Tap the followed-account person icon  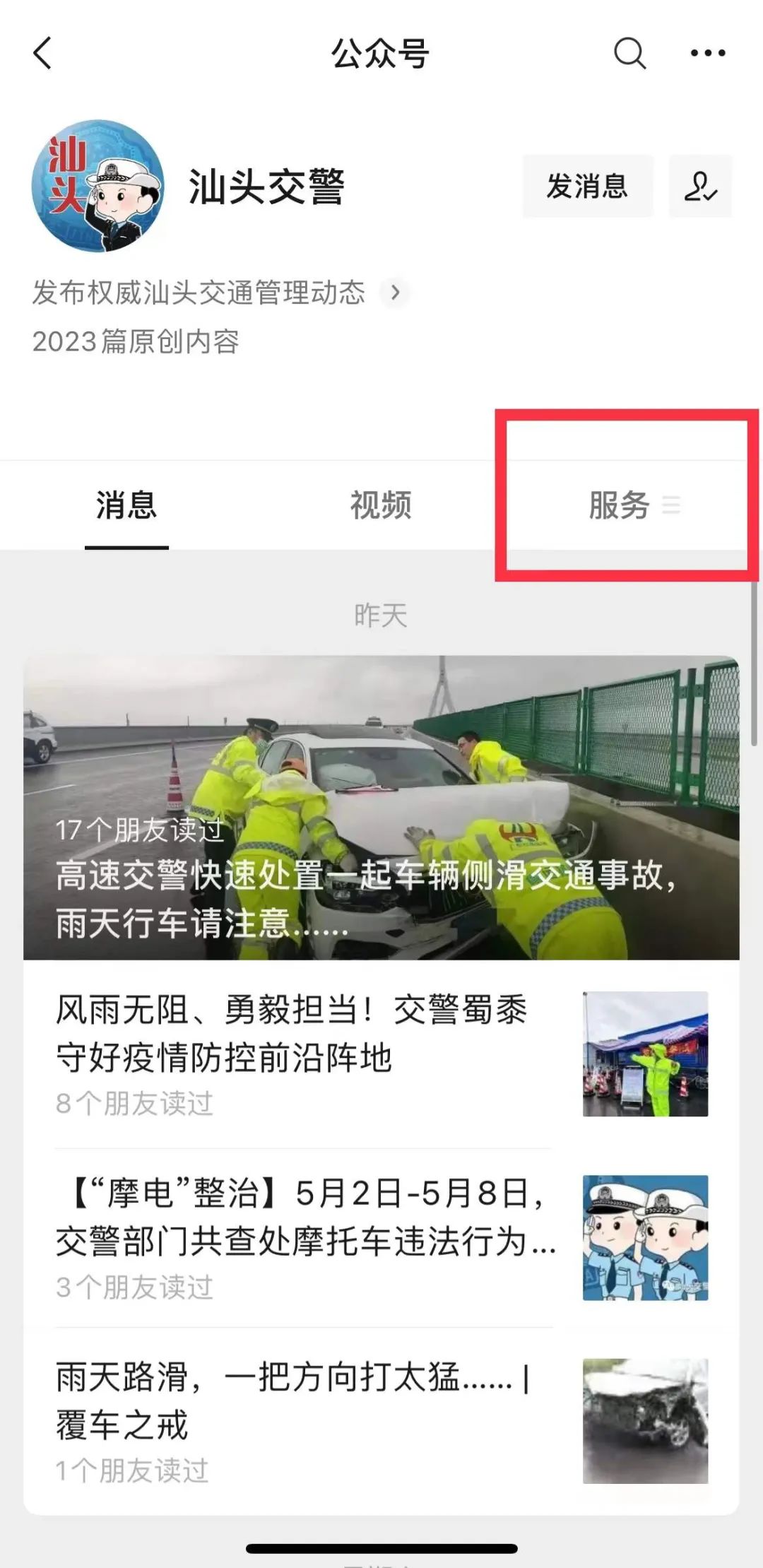pos(700,187)
